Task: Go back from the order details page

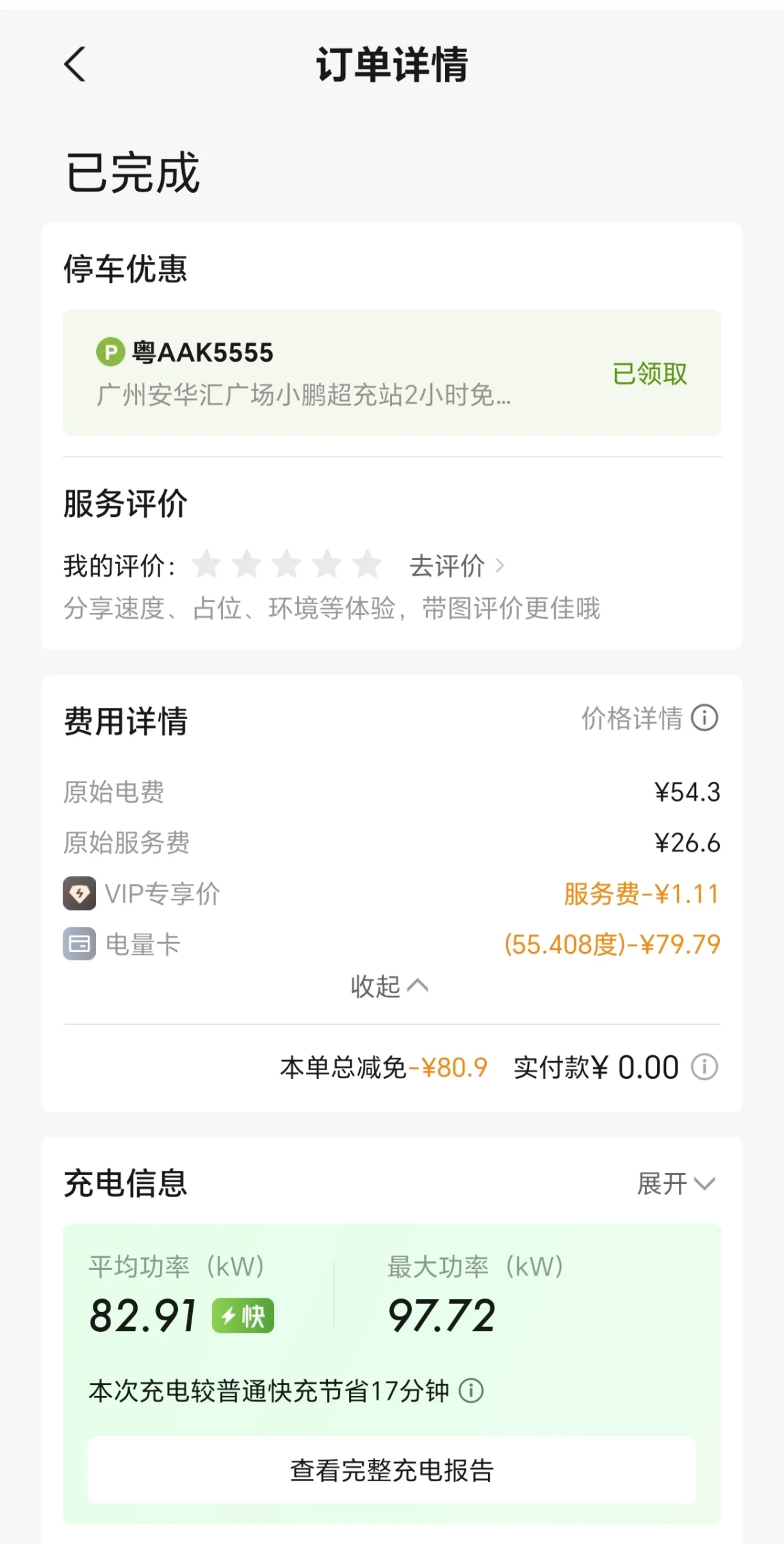Action: (75, 64)
